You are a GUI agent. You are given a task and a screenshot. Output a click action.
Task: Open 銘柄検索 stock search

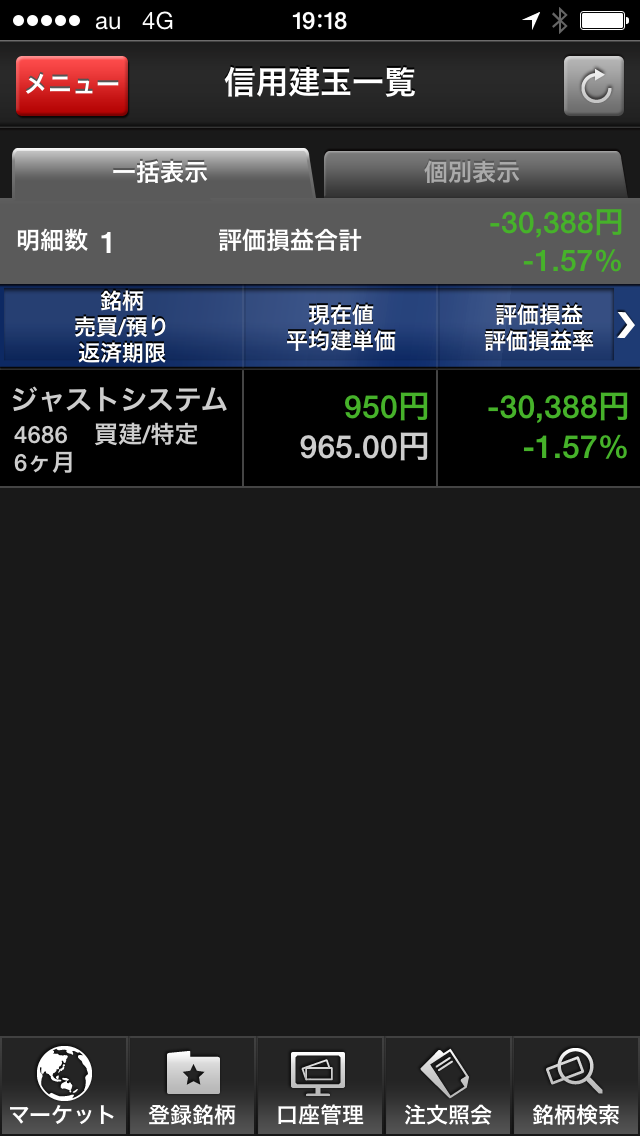[576, 1086]
